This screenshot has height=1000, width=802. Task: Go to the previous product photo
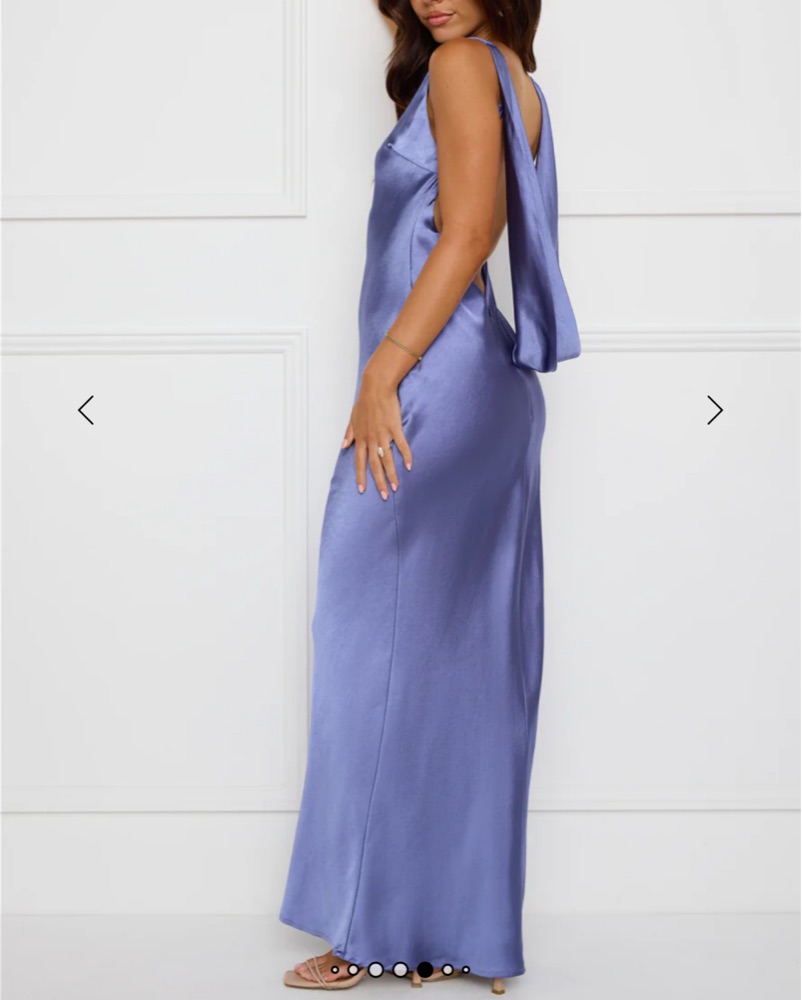86,410
